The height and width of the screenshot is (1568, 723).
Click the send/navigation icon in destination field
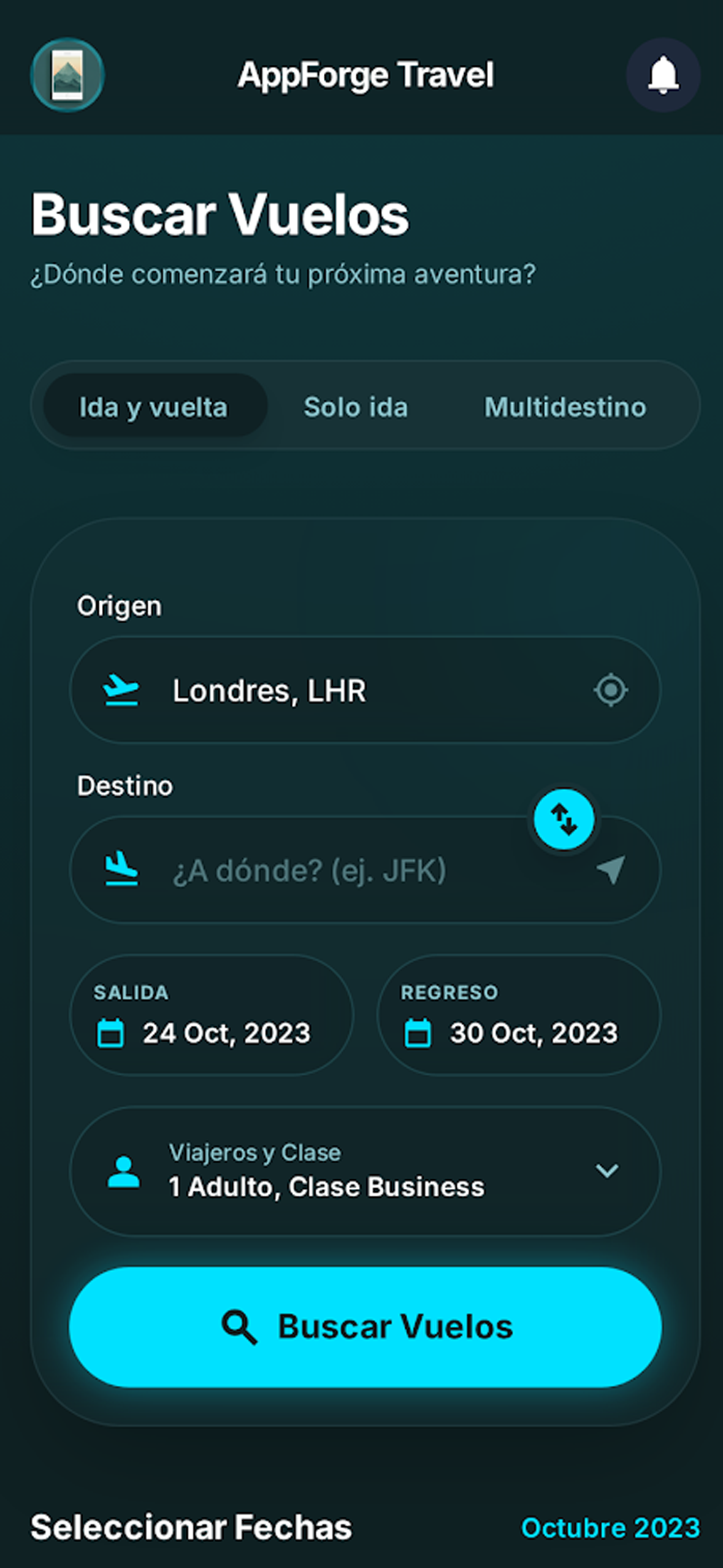[x=611, y=869]
